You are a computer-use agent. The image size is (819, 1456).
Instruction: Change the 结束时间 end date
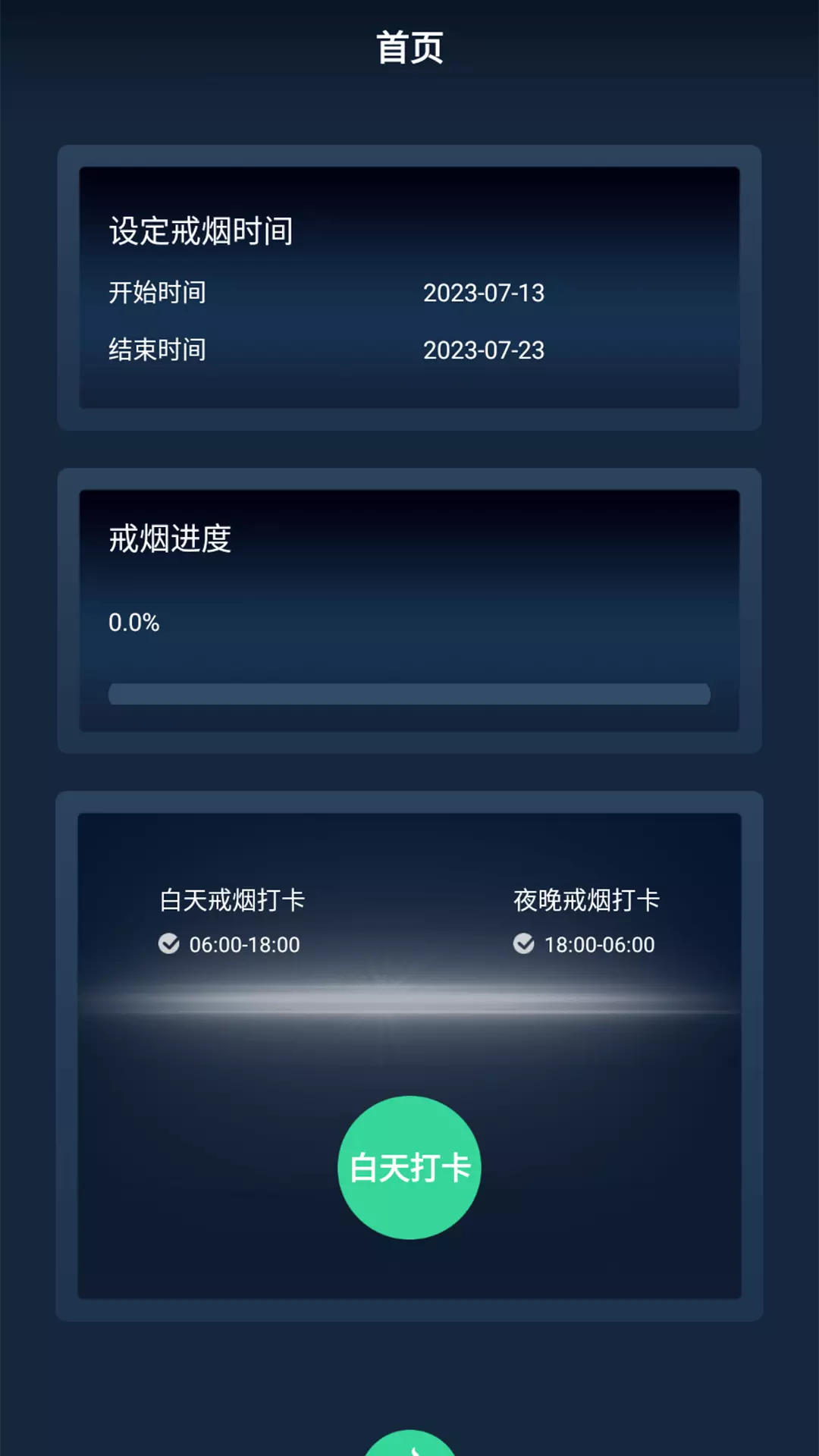pyautogui.click(x=484, y=350)
